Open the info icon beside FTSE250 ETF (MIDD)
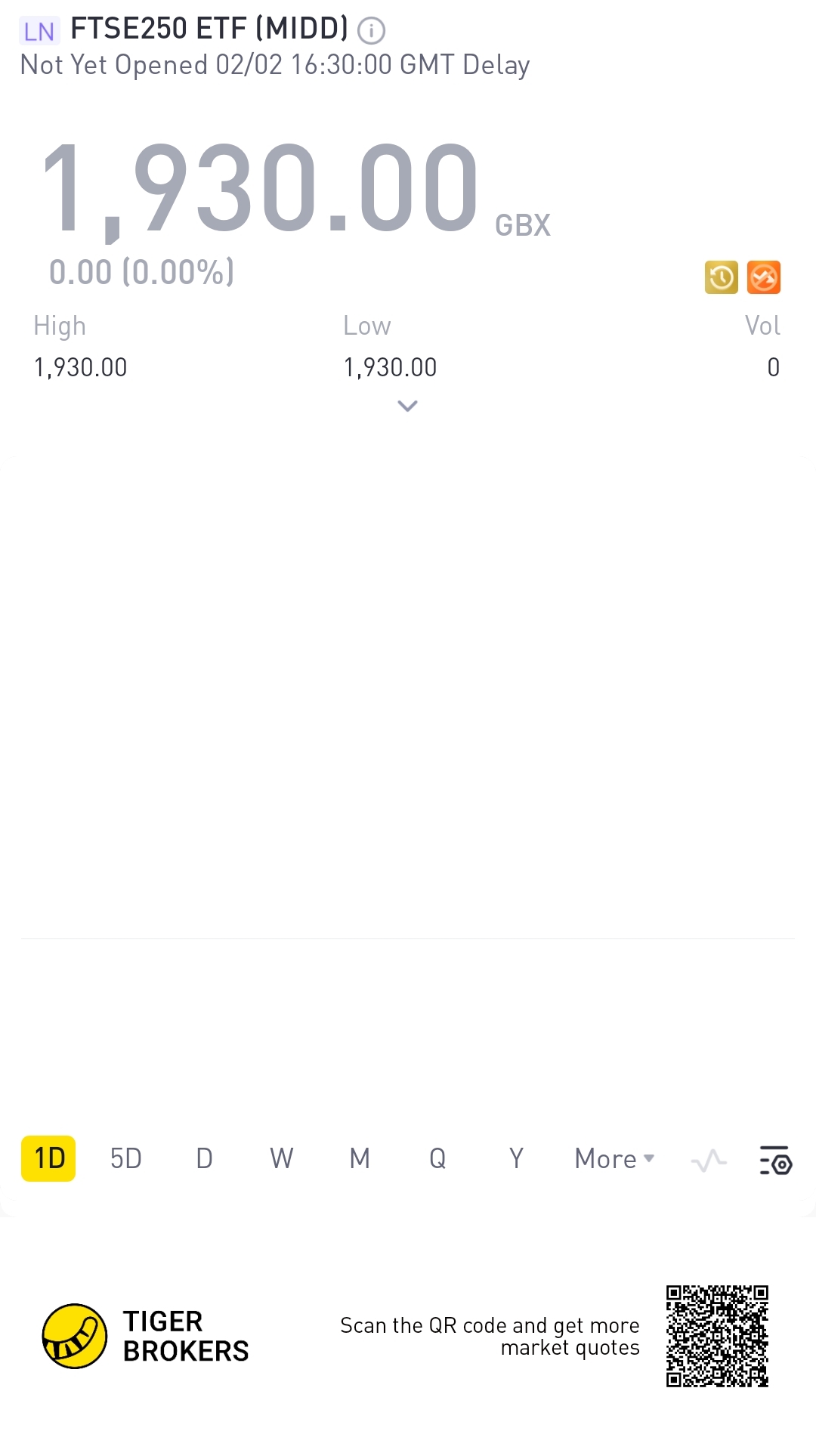816x1456 pixels. (x=371, y=31)
